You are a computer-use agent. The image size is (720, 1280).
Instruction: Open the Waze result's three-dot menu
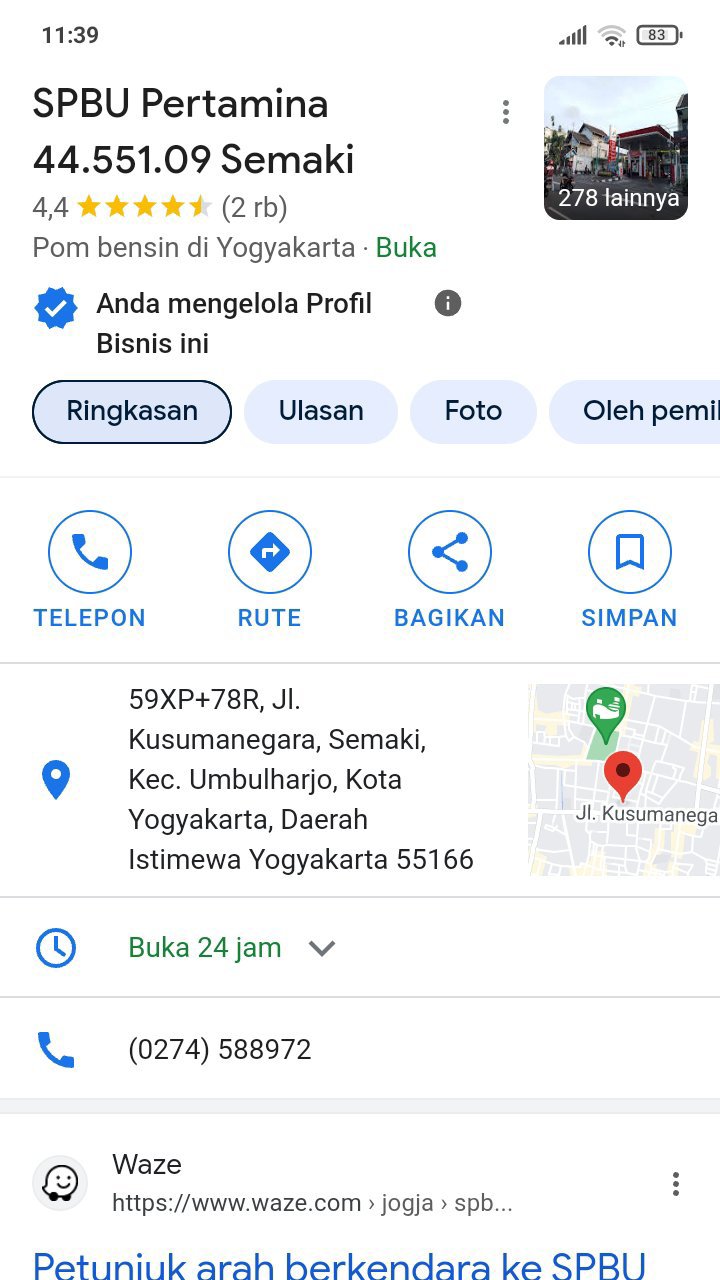coord(676,1184)
